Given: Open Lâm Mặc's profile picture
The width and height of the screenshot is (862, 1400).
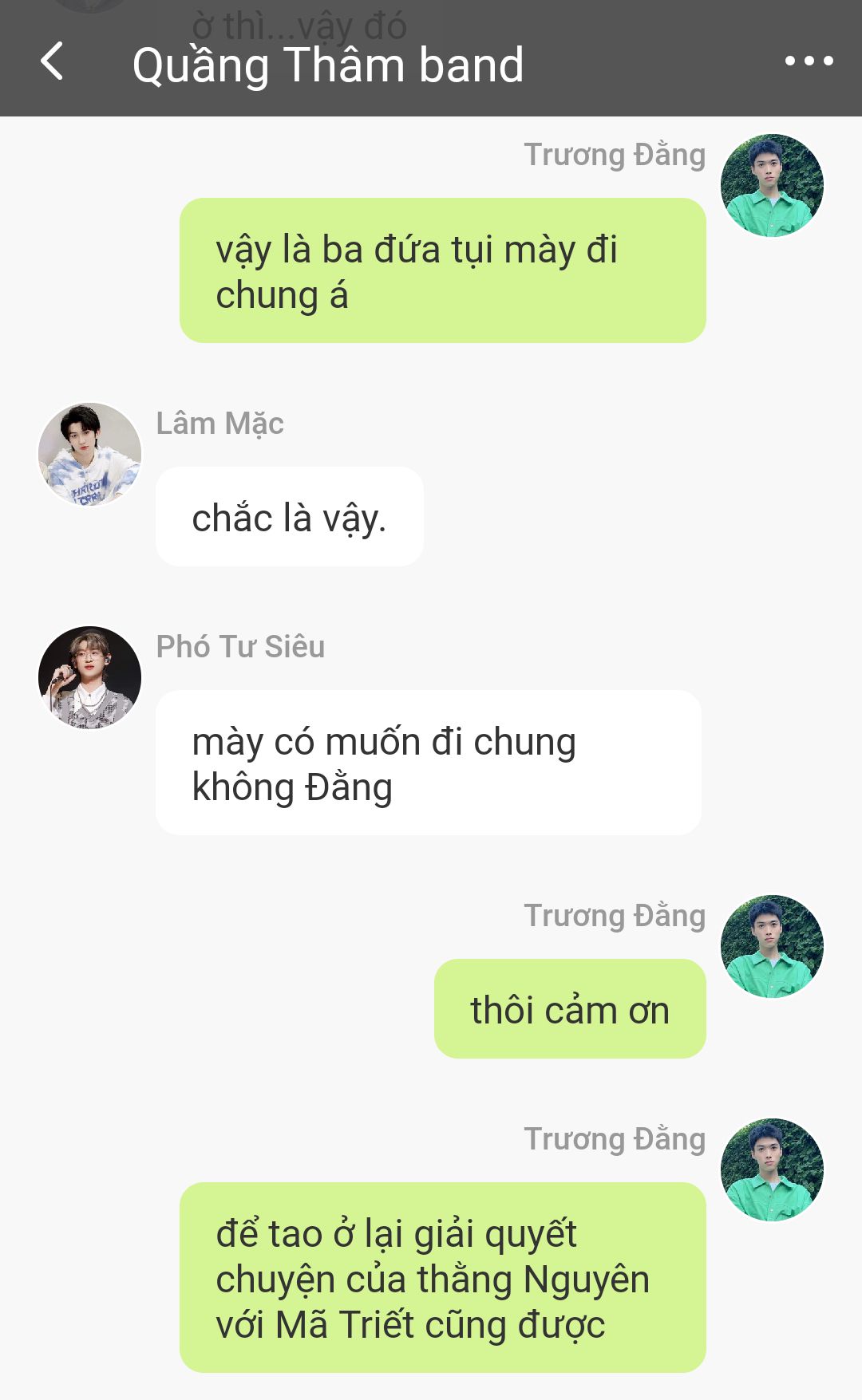Looking at the screenshot, I should 89,454.
